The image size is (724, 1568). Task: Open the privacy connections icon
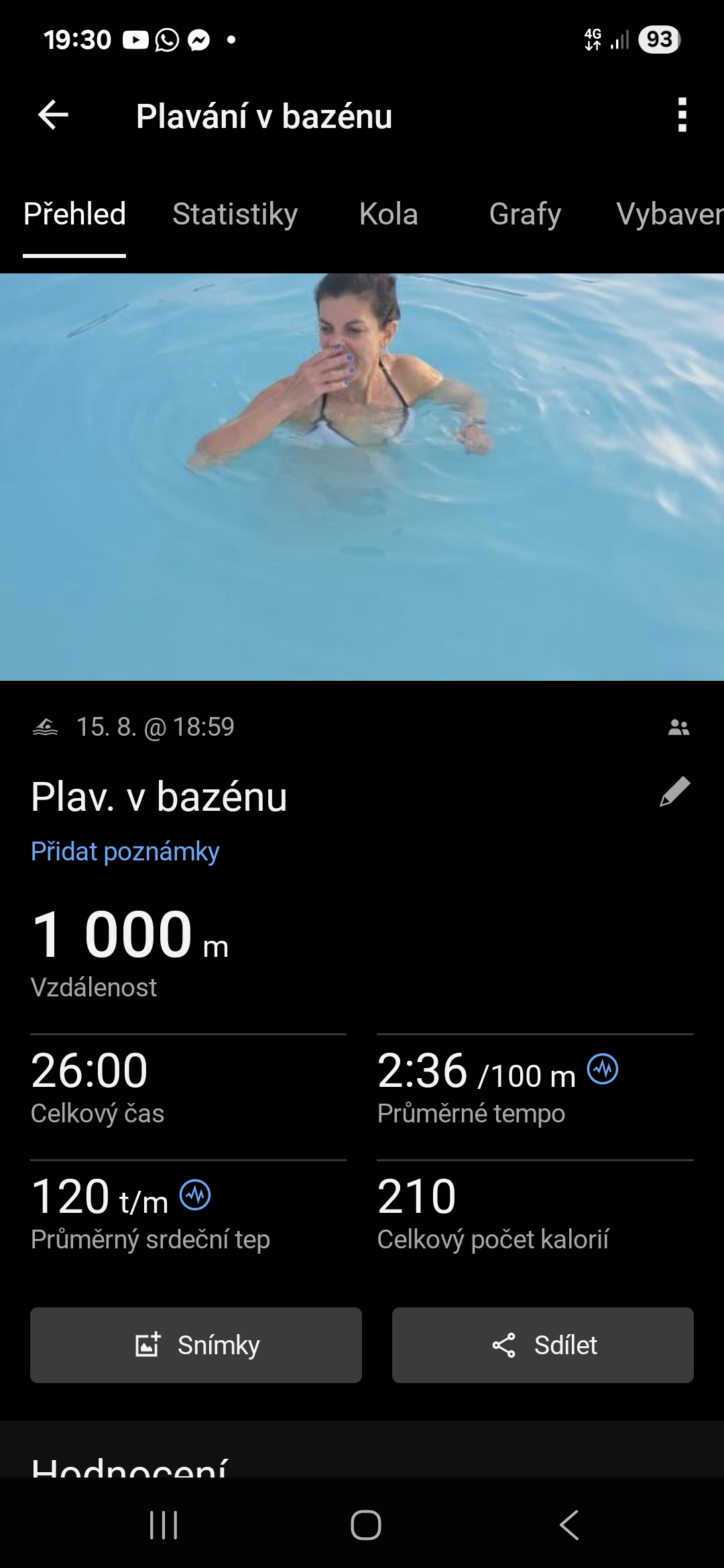(x=678, y=727)
